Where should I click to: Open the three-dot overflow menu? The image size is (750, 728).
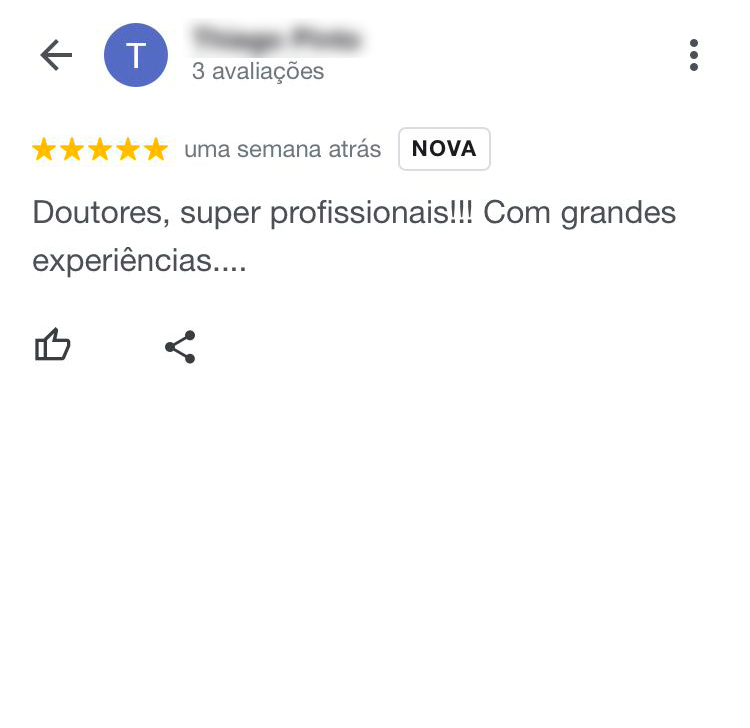click(x=693, y=55)
